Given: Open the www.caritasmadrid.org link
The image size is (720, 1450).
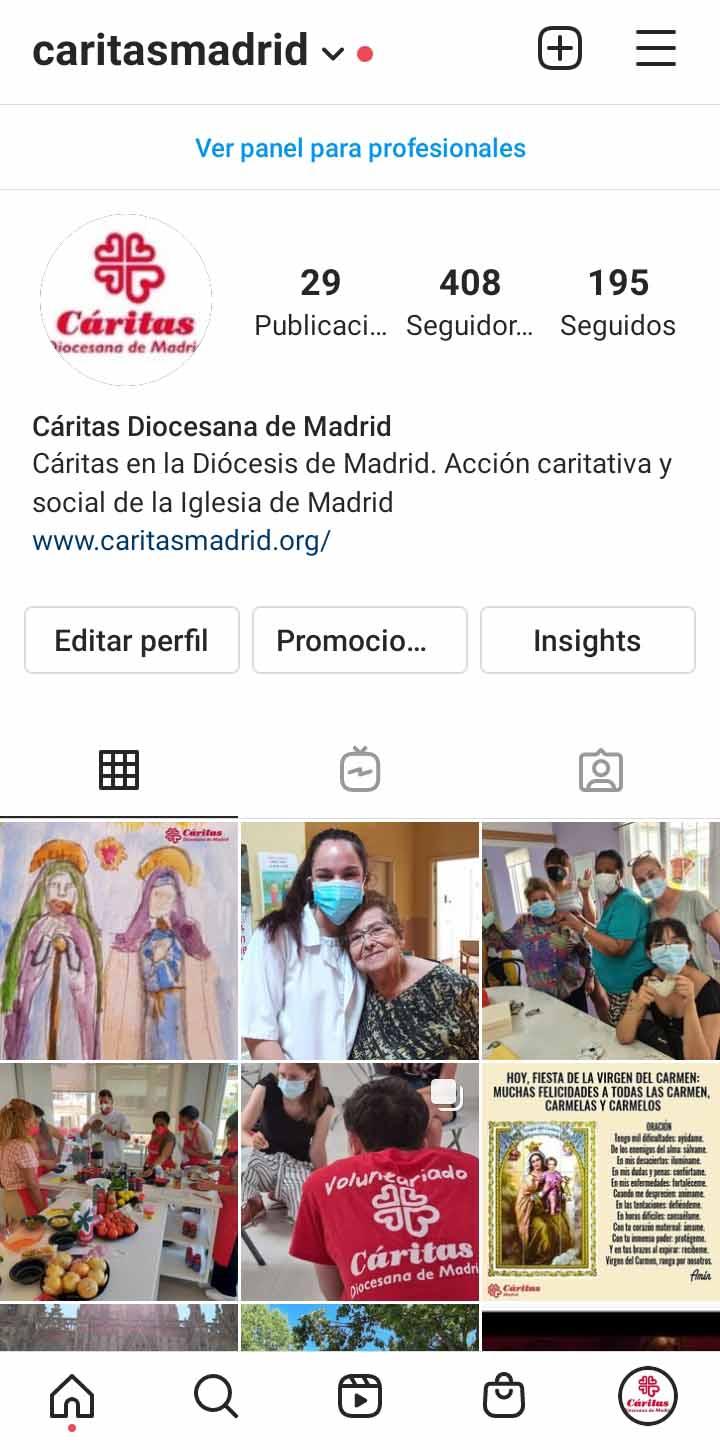Looking at the screenshot, I should [181, 541].
